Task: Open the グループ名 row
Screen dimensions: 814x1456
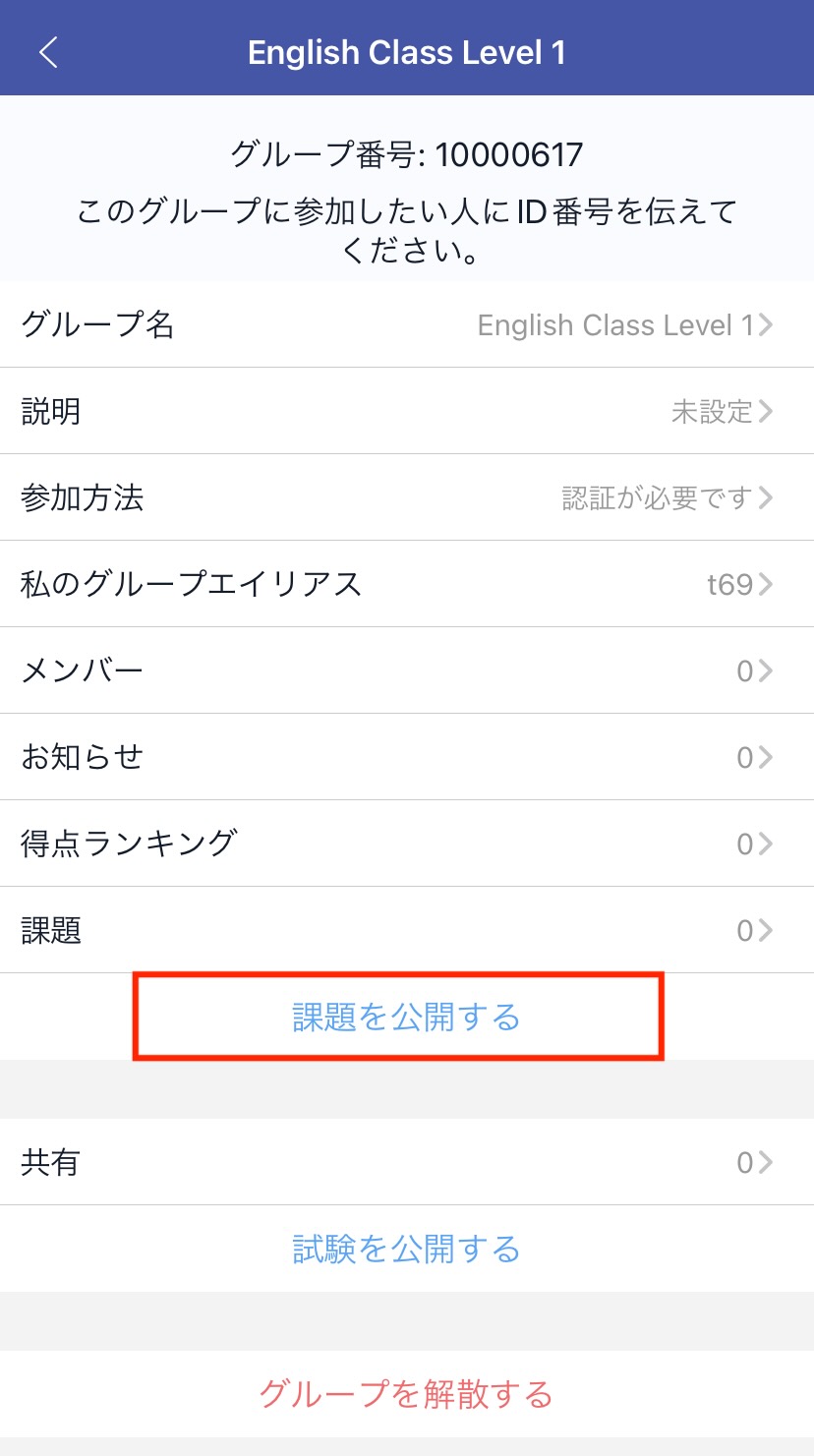Action: point(407,324)
